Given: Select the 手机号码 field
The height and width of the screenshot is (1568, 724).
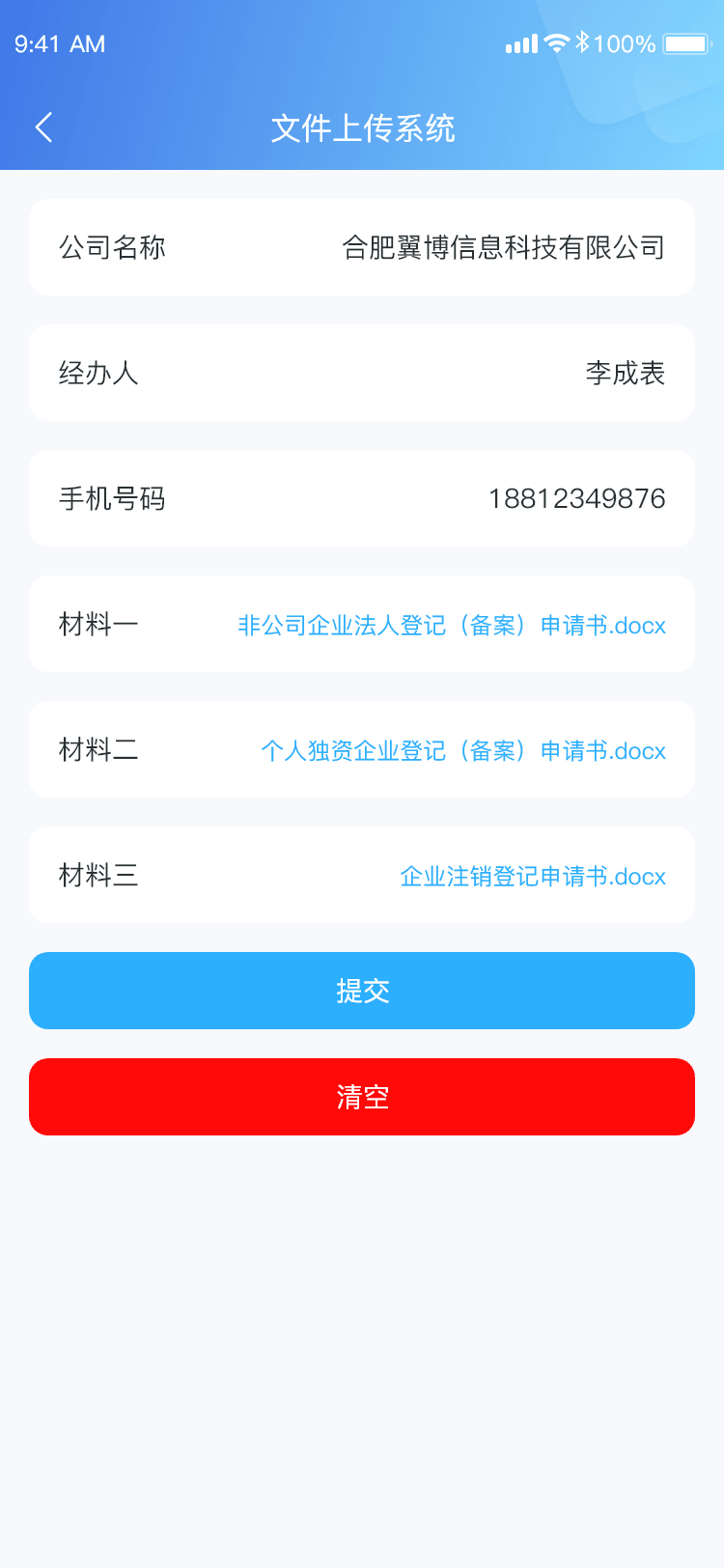Looking at the screenshot, I should click(576, 499).
